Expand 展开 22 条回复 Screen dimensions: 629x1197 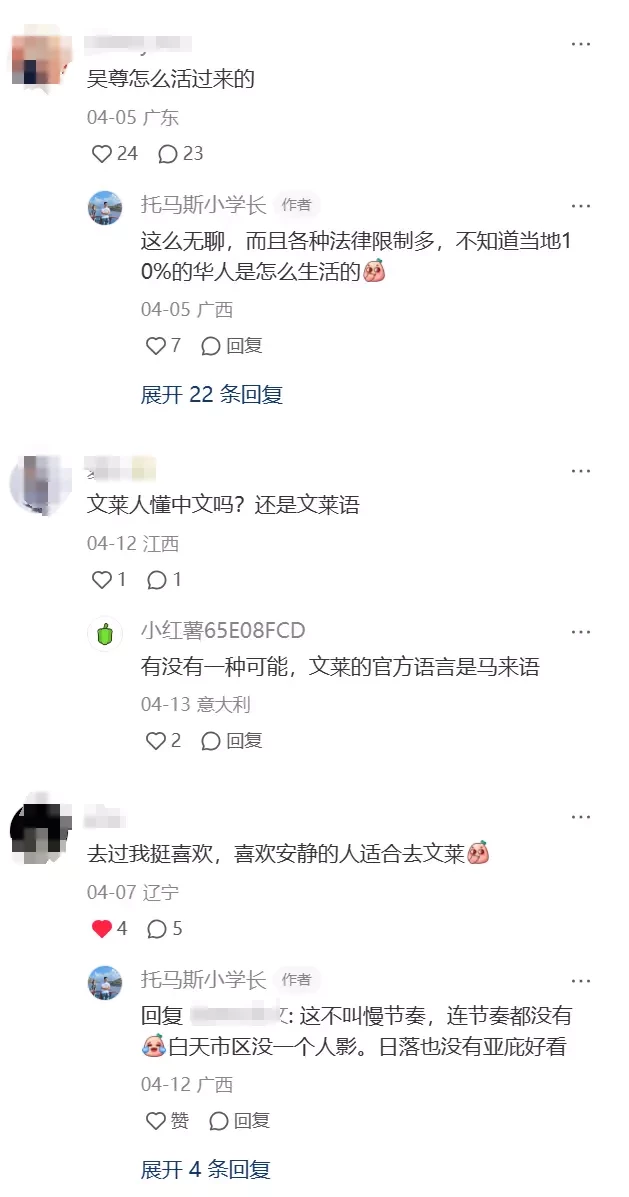click(211, 394)
